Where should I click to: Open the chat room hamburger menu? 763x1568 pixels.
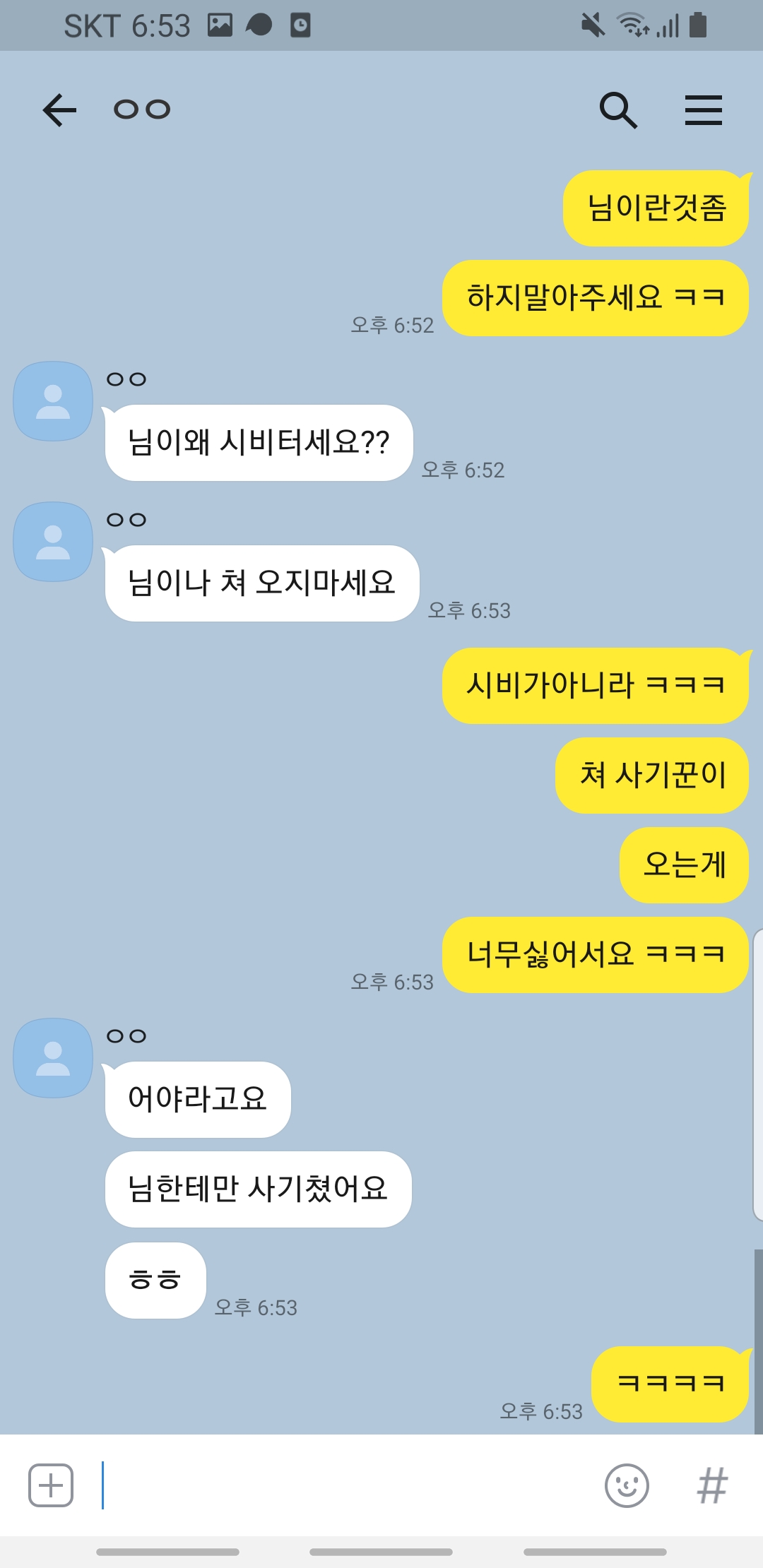[x=703, y=110]
